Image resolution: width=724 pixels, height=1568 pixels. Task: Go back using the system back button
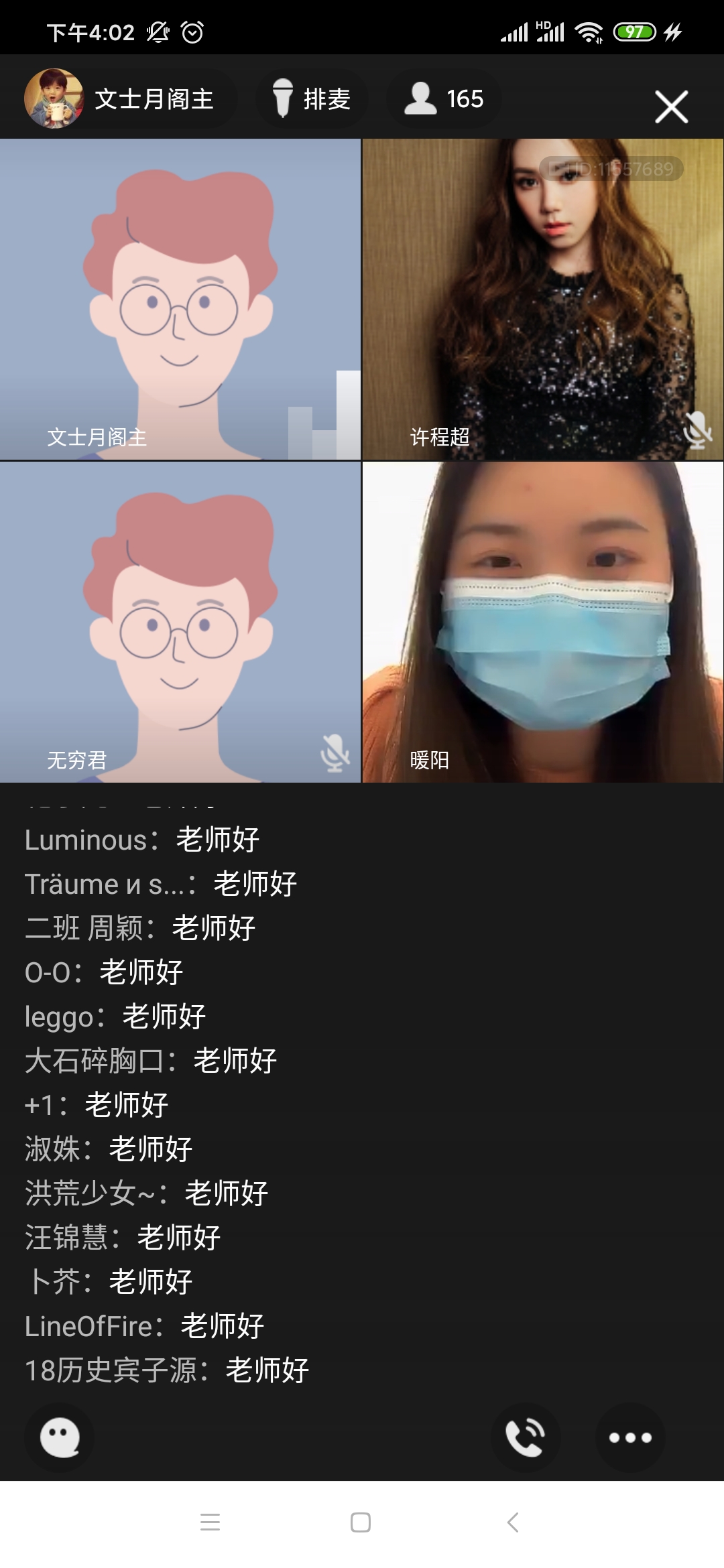(513, 1522)
